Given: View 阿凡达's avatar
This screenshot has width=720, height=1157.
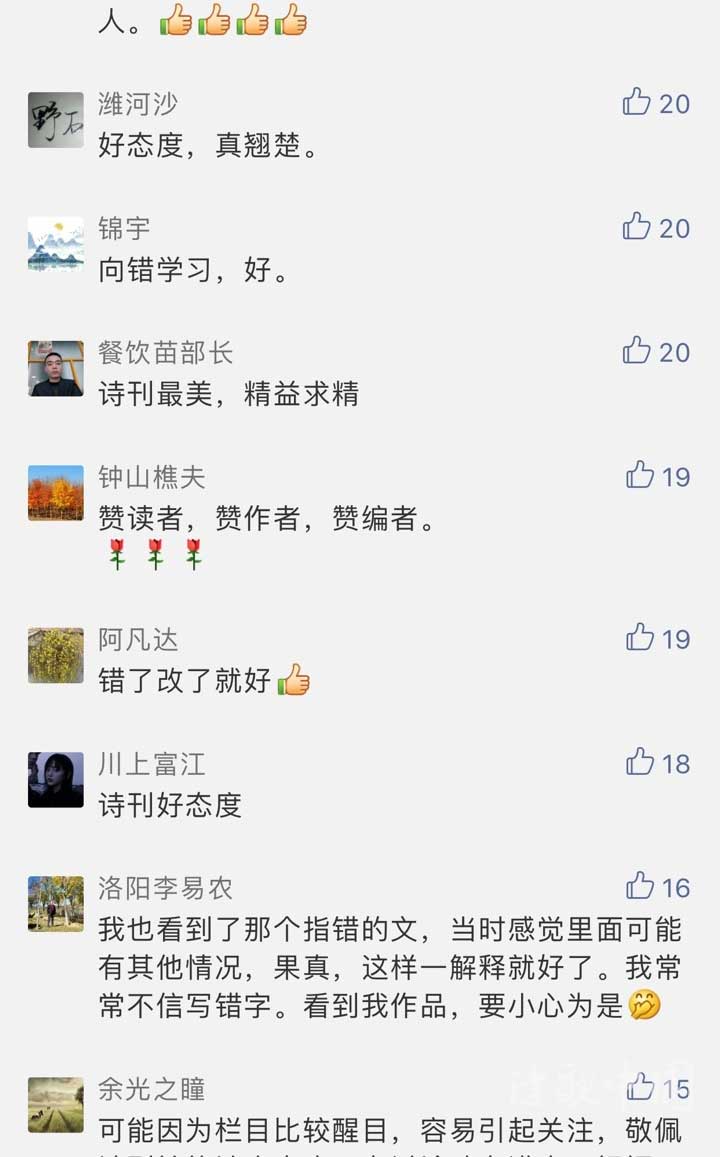Looking at the screenshot, I should (x=56, y=655).
